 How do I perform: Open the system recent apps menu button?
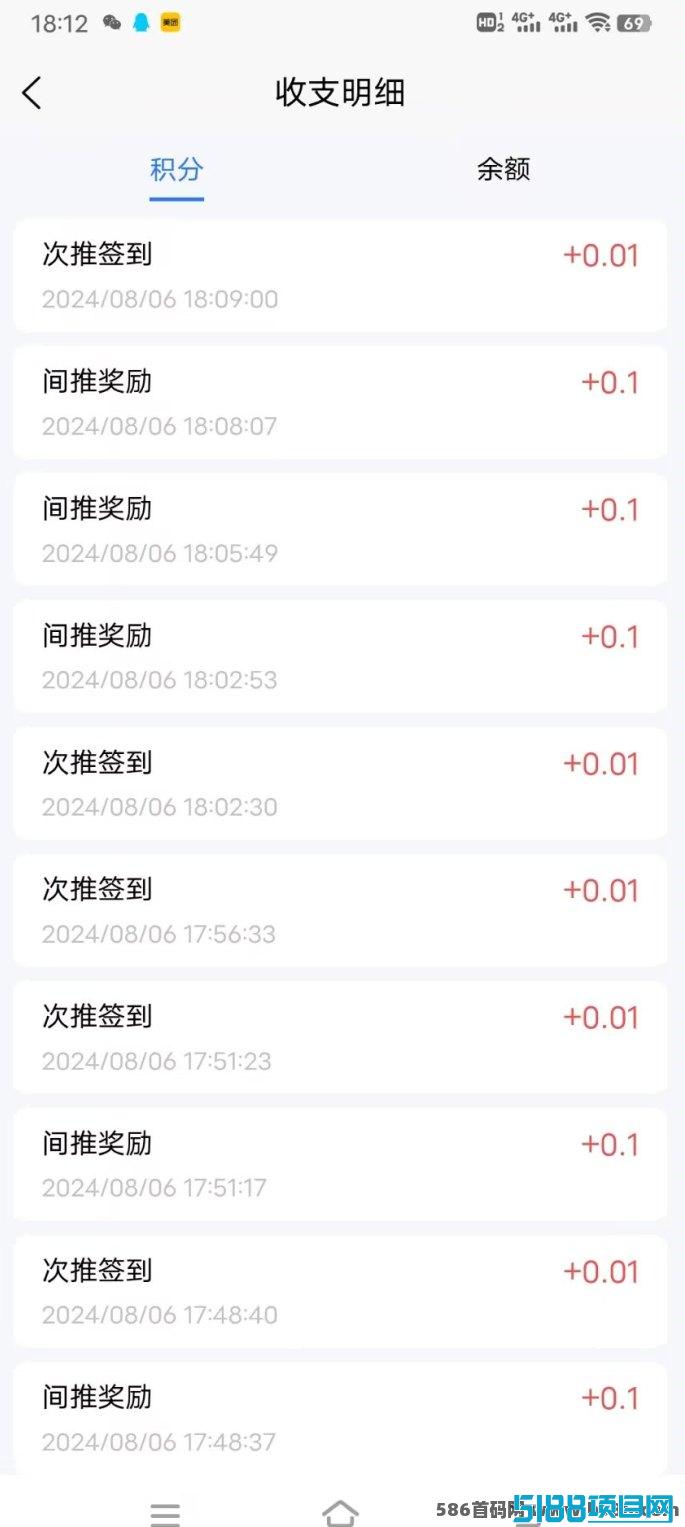click(165, 1514)
